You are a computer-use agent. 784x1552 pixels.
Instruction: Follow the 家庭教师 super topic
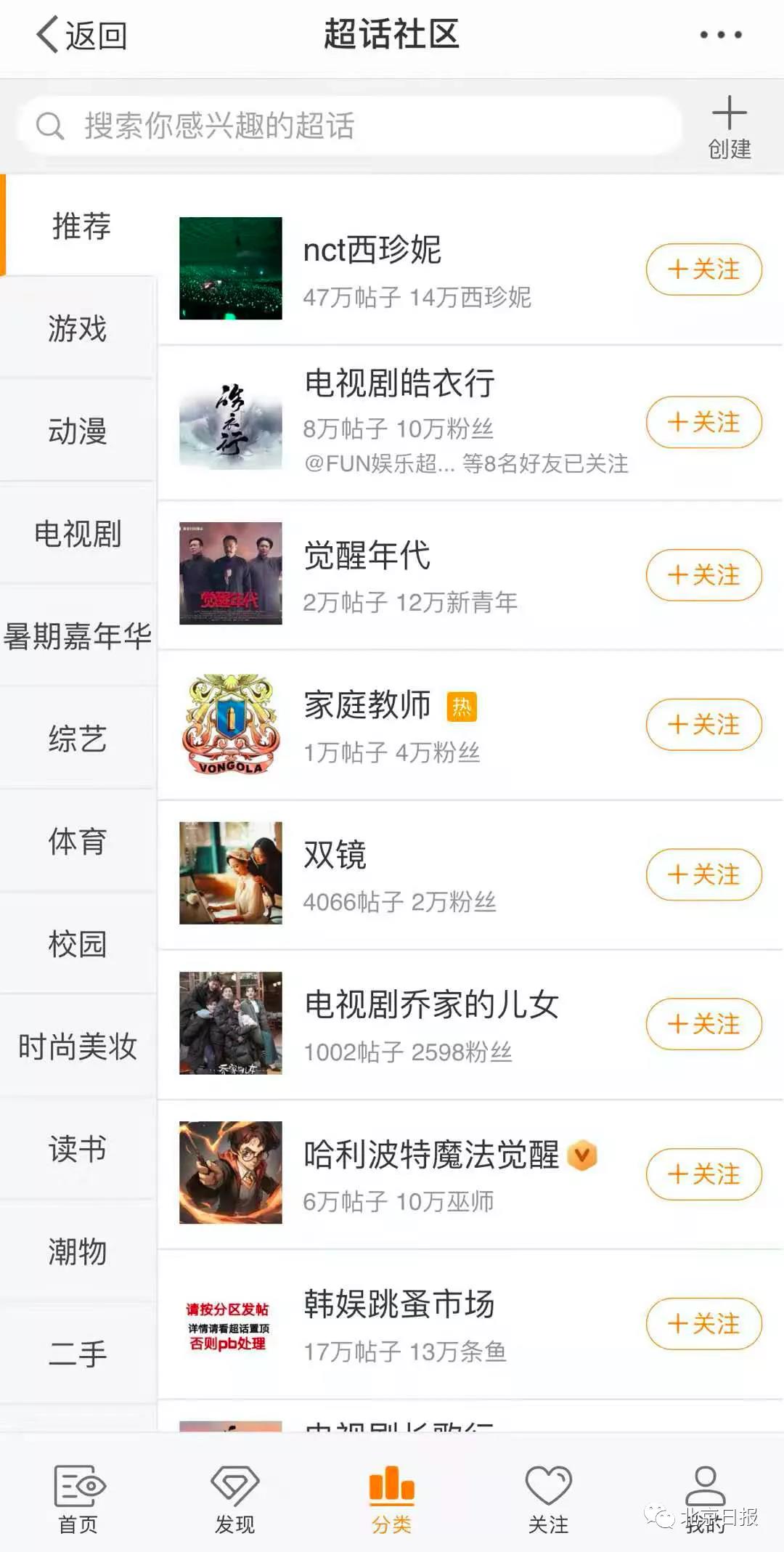coord(703,724)
